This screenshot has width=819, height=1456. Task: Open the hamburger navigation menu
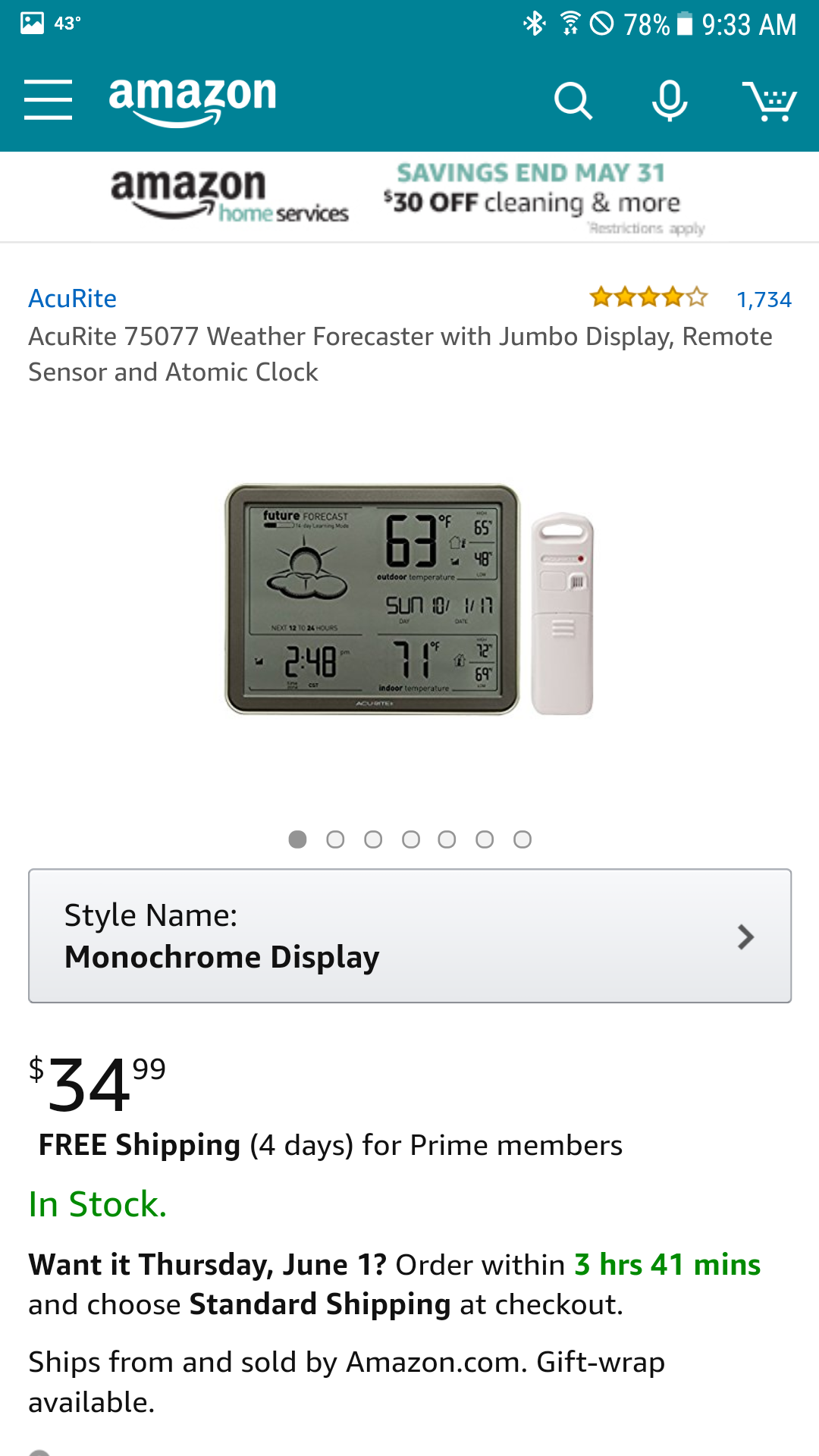tap(48, 99)
